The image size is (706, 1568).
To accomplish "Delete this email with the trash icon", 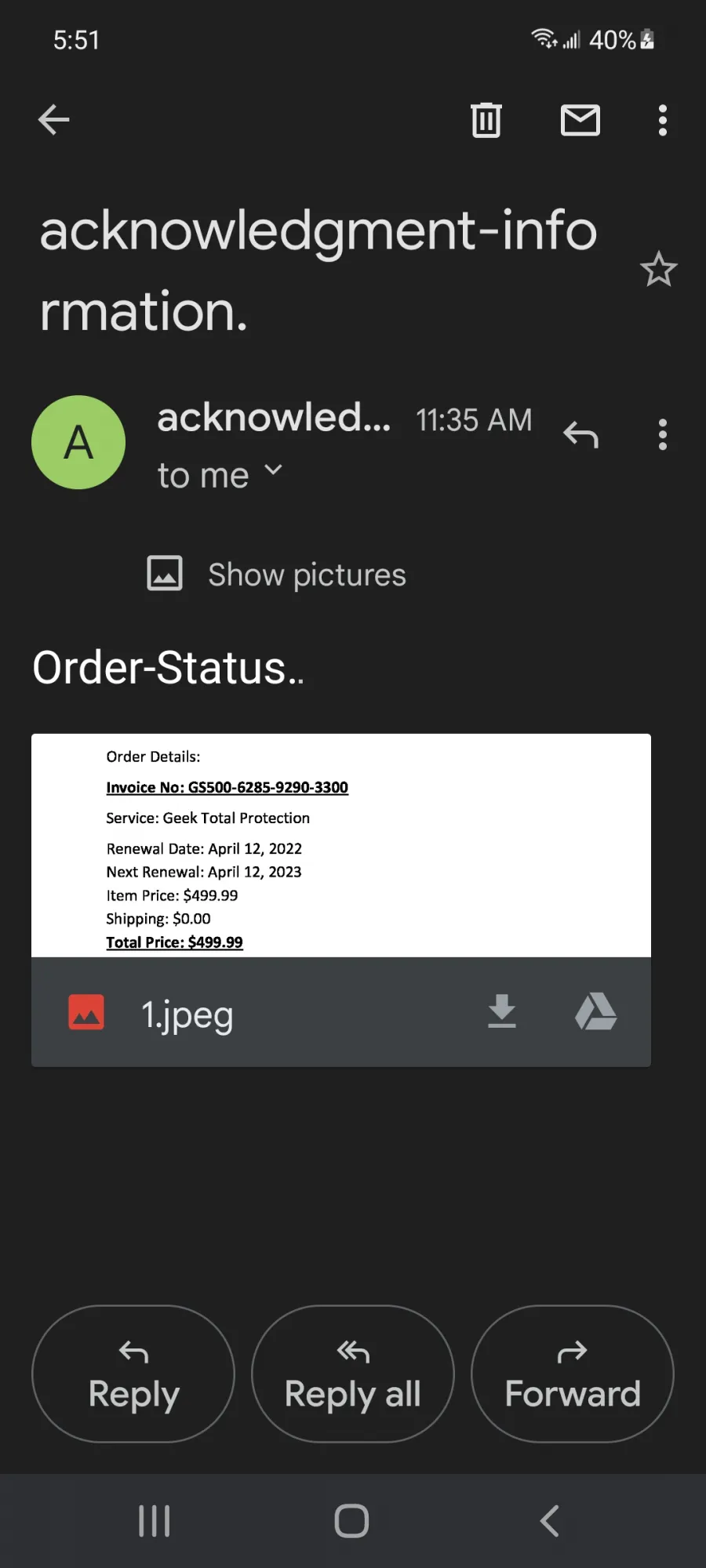I will click(486, 120).
